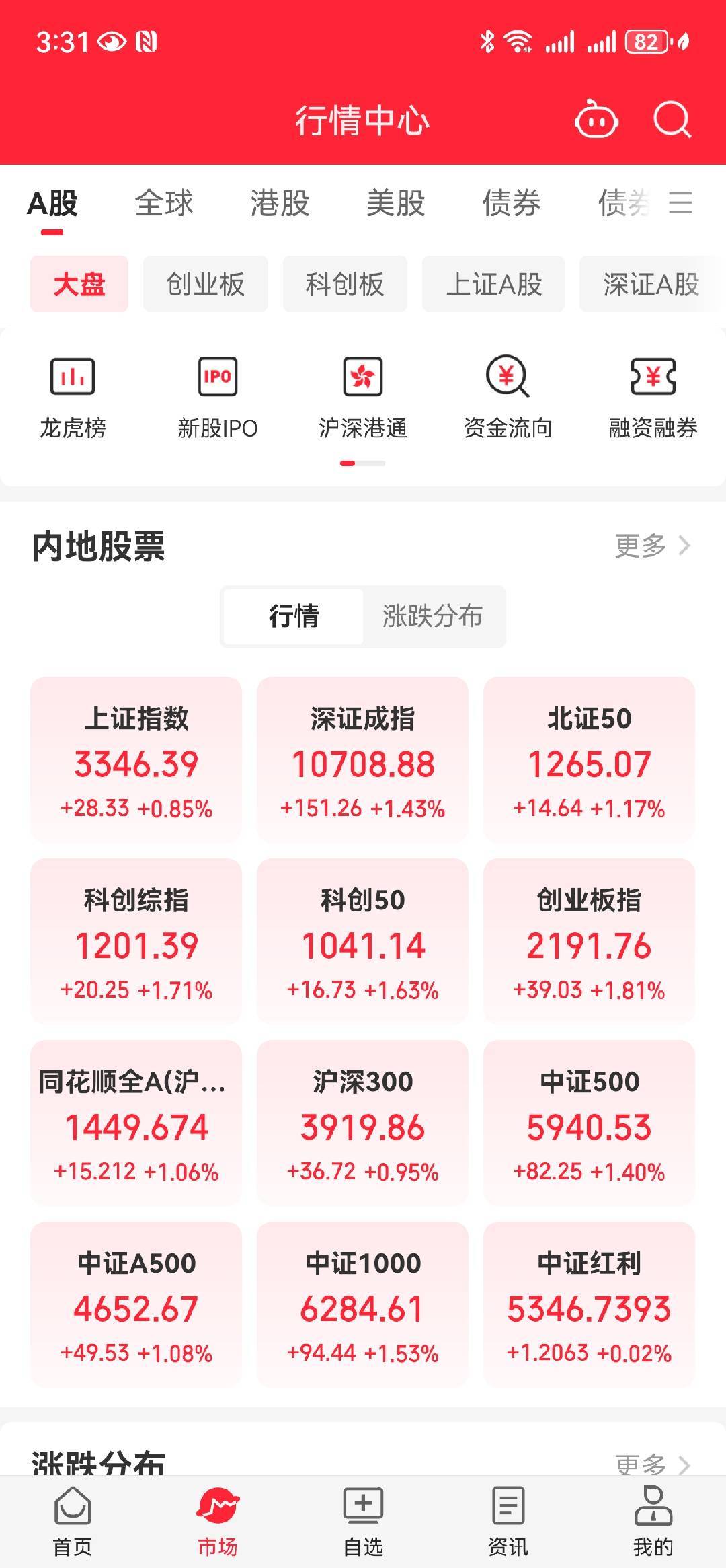Open 龙虎榜 shortcut
The height and width of the screenshot is (1568, 726).
pyautogui.click(x=73, y=398)
